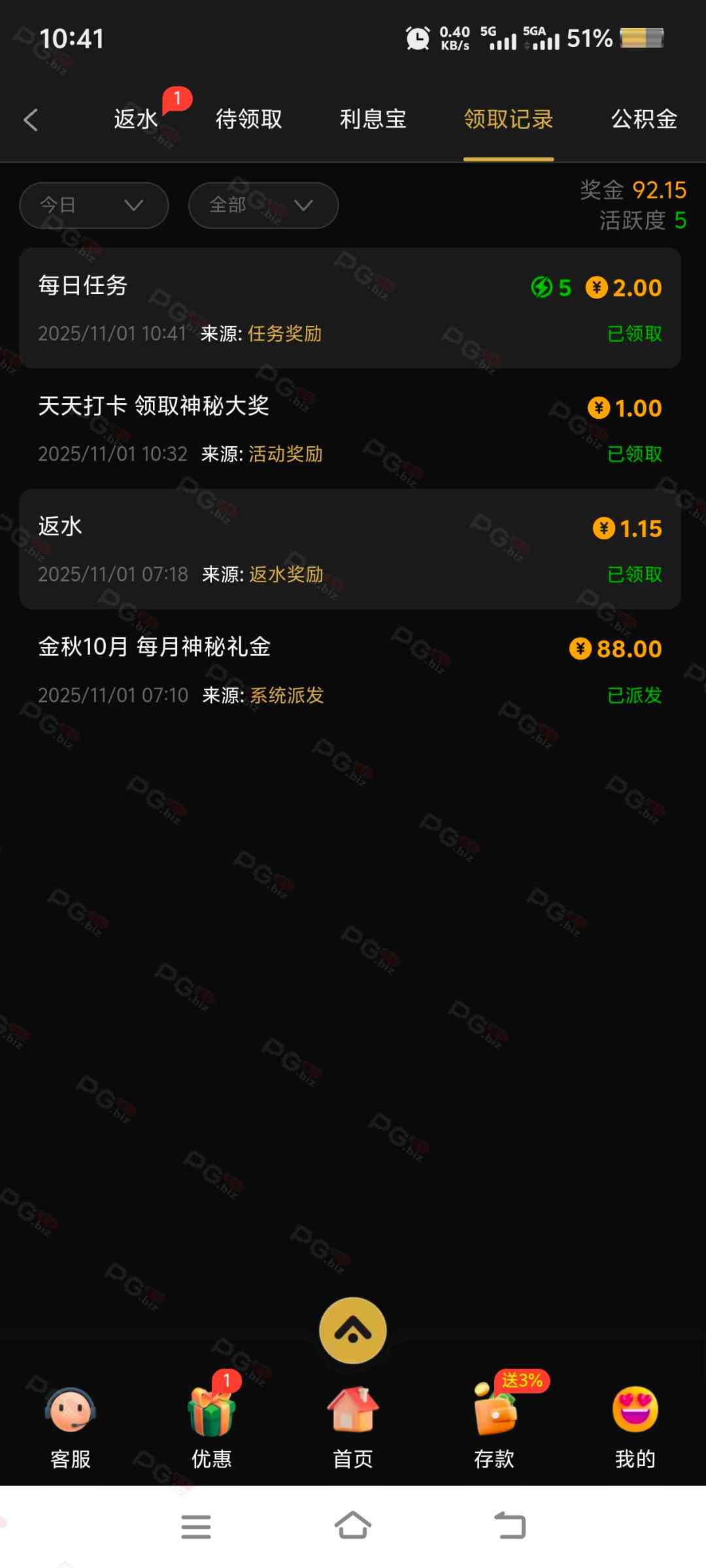Screen dimensions: 706x1568
Task: Select the 领取记录 tab
Action: [509, 120]
